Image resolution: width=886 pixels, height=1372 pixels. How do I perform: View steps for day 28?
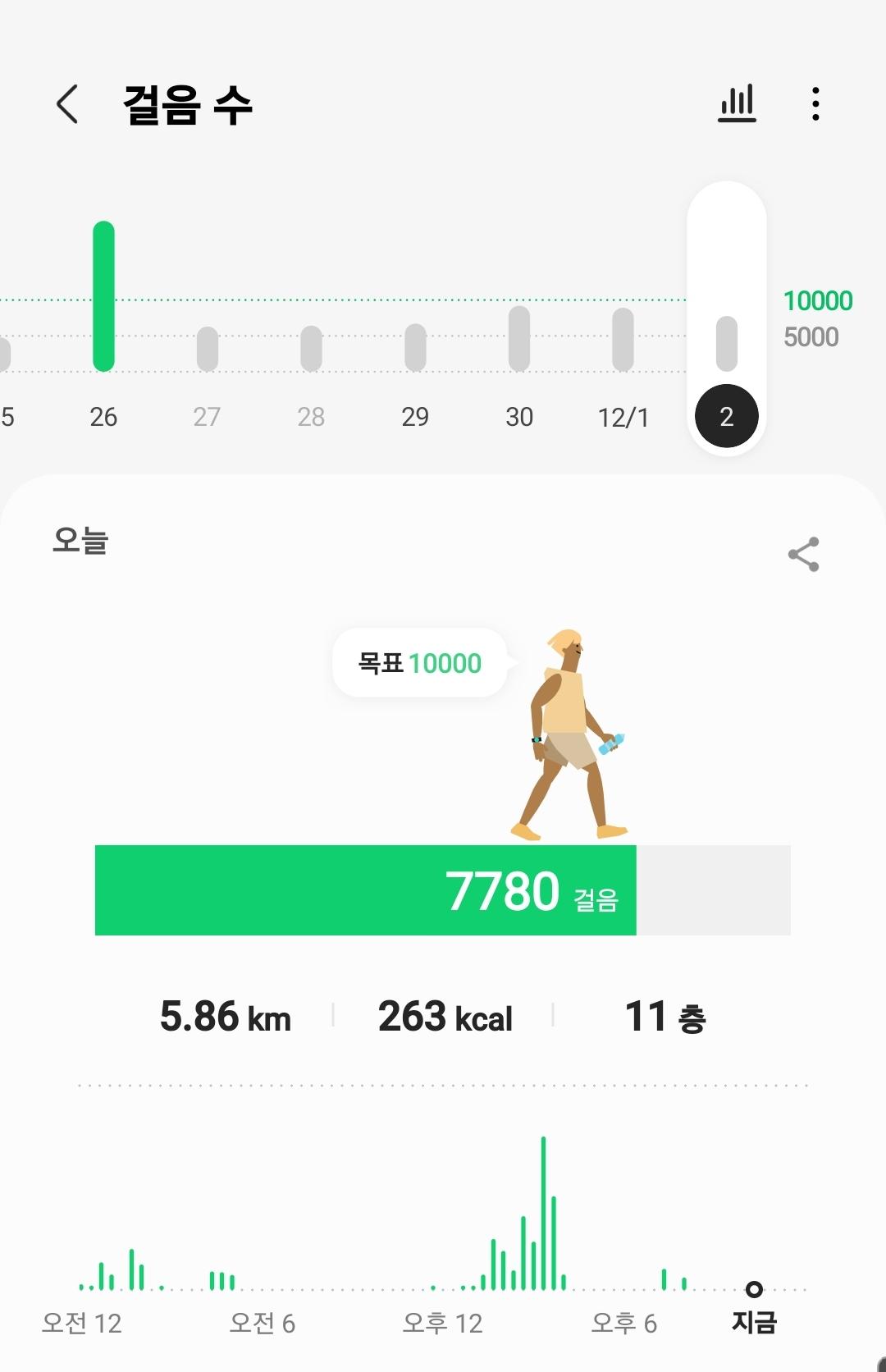pos(311,349)
